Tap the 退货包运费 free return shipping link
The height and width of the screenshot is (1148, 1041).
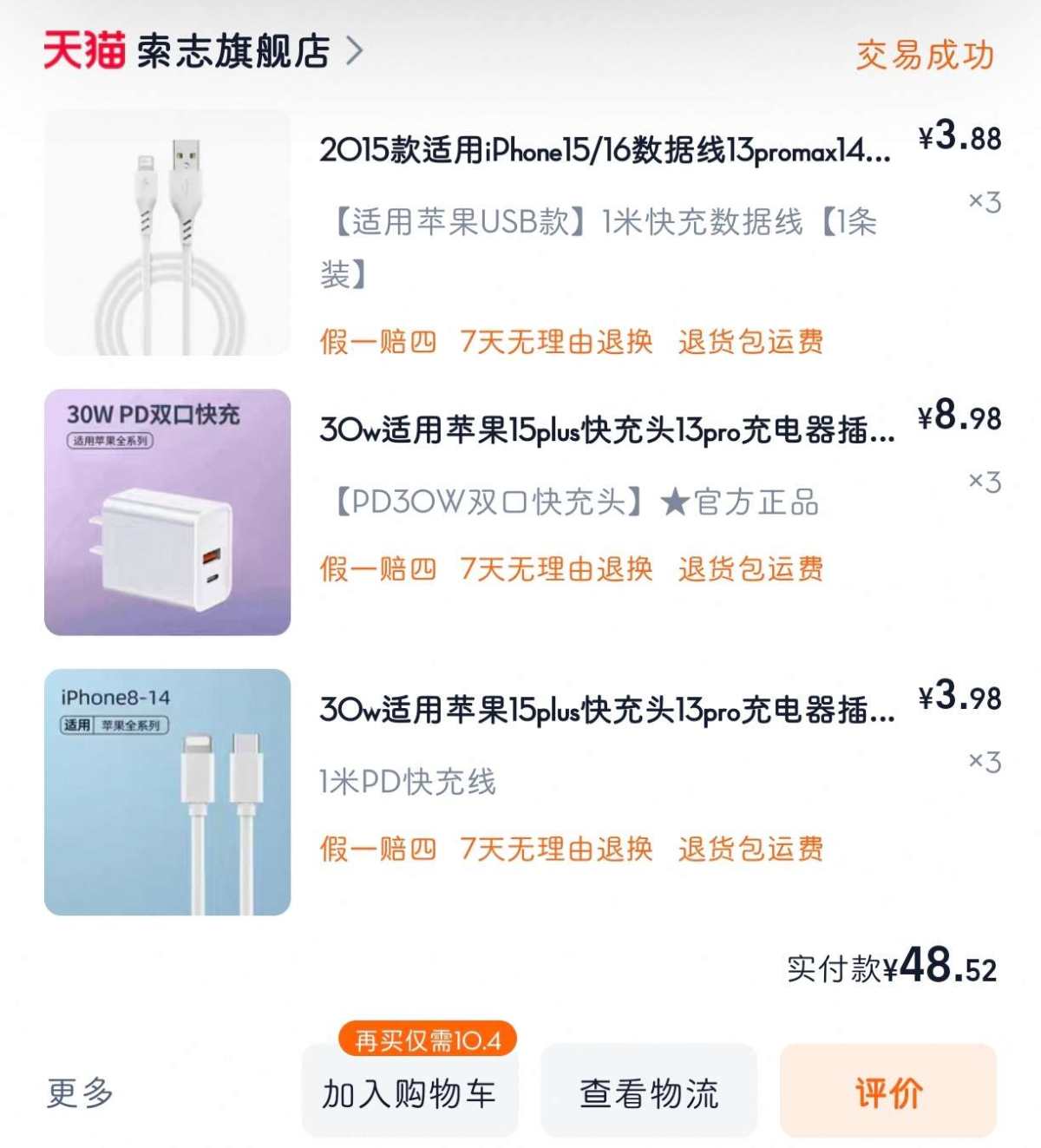751,341
